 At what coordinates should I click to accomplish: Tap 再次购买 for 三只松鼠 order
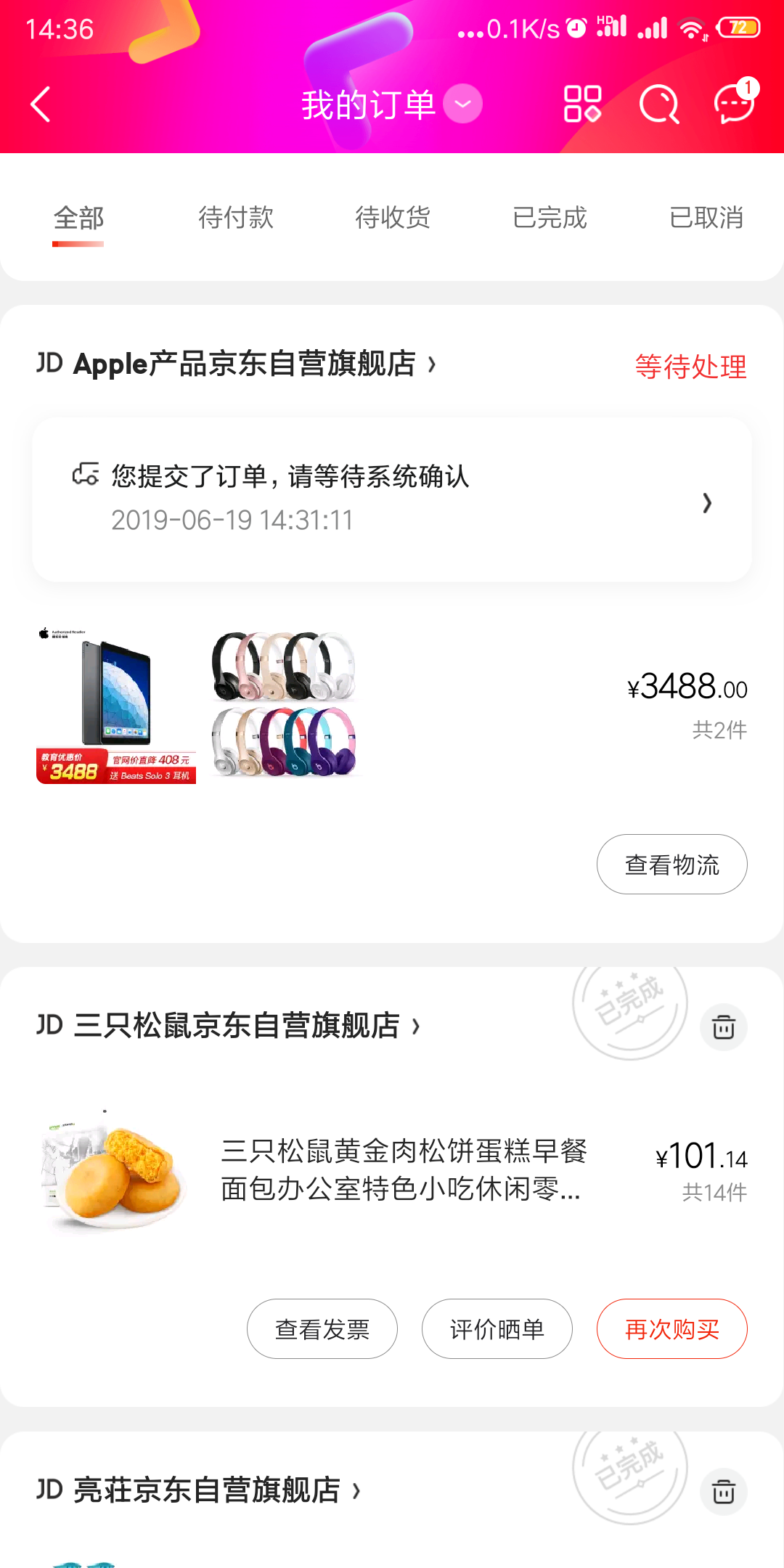pos(671,1329)
